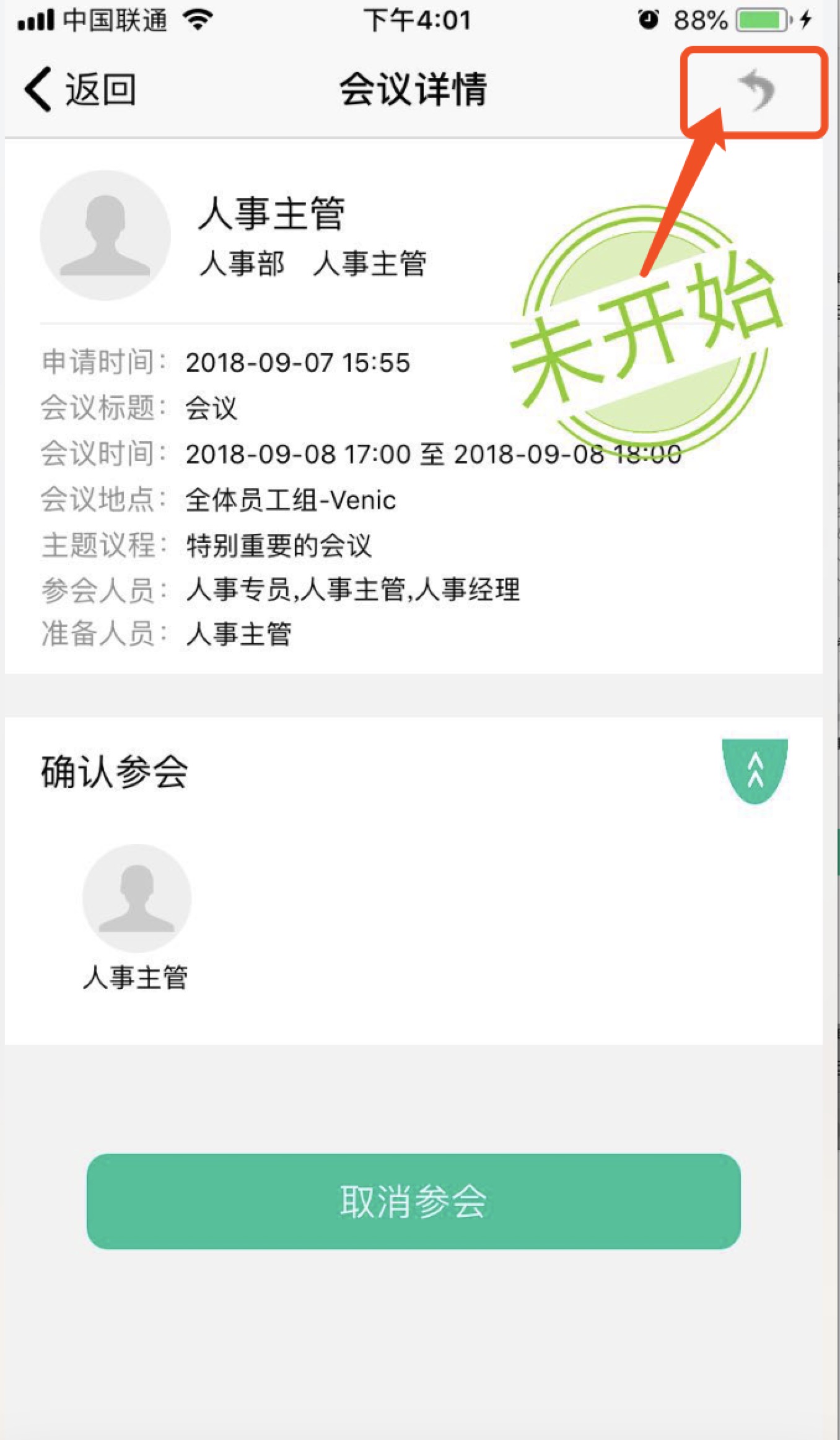
Task: Open confirmed attendee 人事主管's avatar
Action: tap(137, 898)
